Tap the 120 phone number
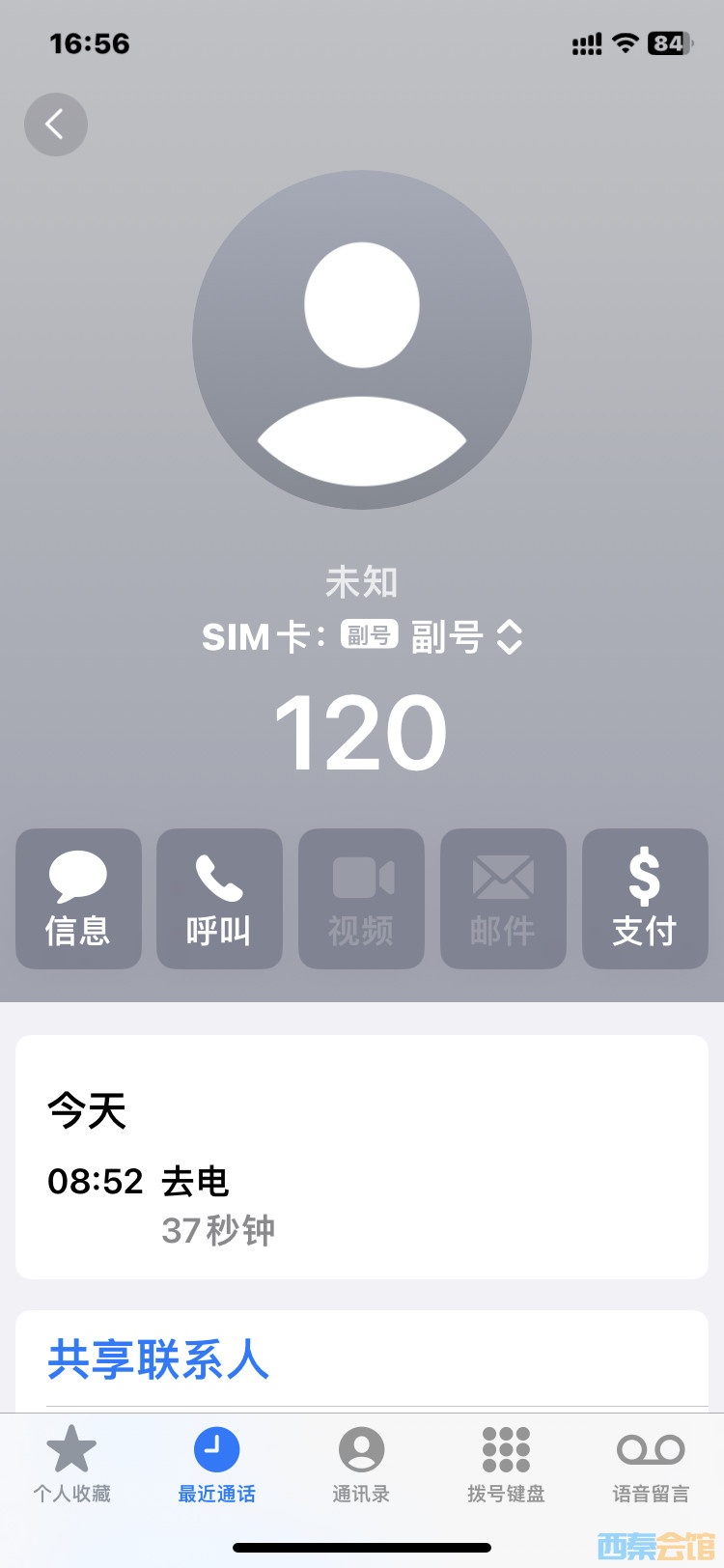Viewport: 724px width, 1568px height. point(360,731)
